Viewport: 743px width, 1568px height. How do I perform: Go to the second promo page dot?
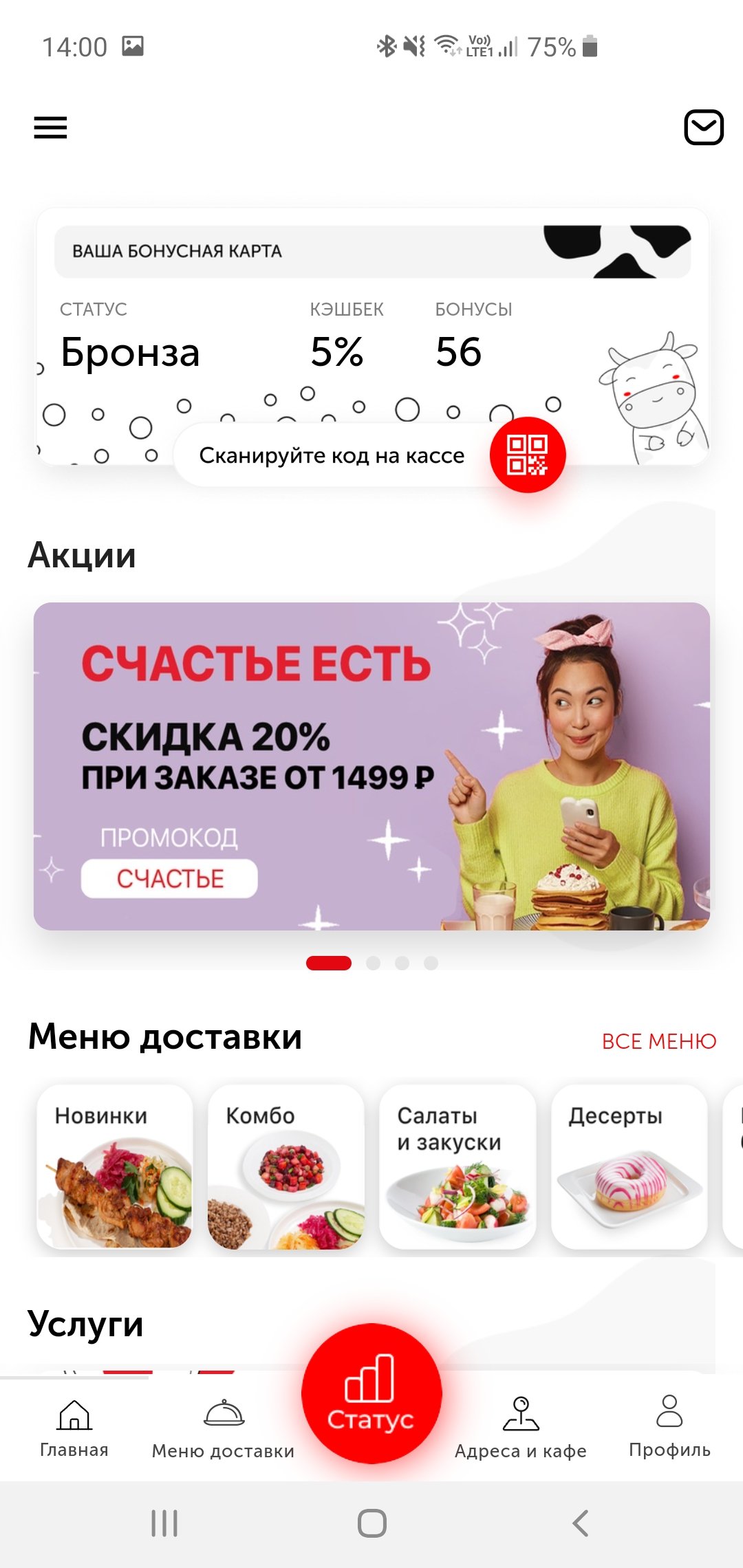(x=373, y=963)
